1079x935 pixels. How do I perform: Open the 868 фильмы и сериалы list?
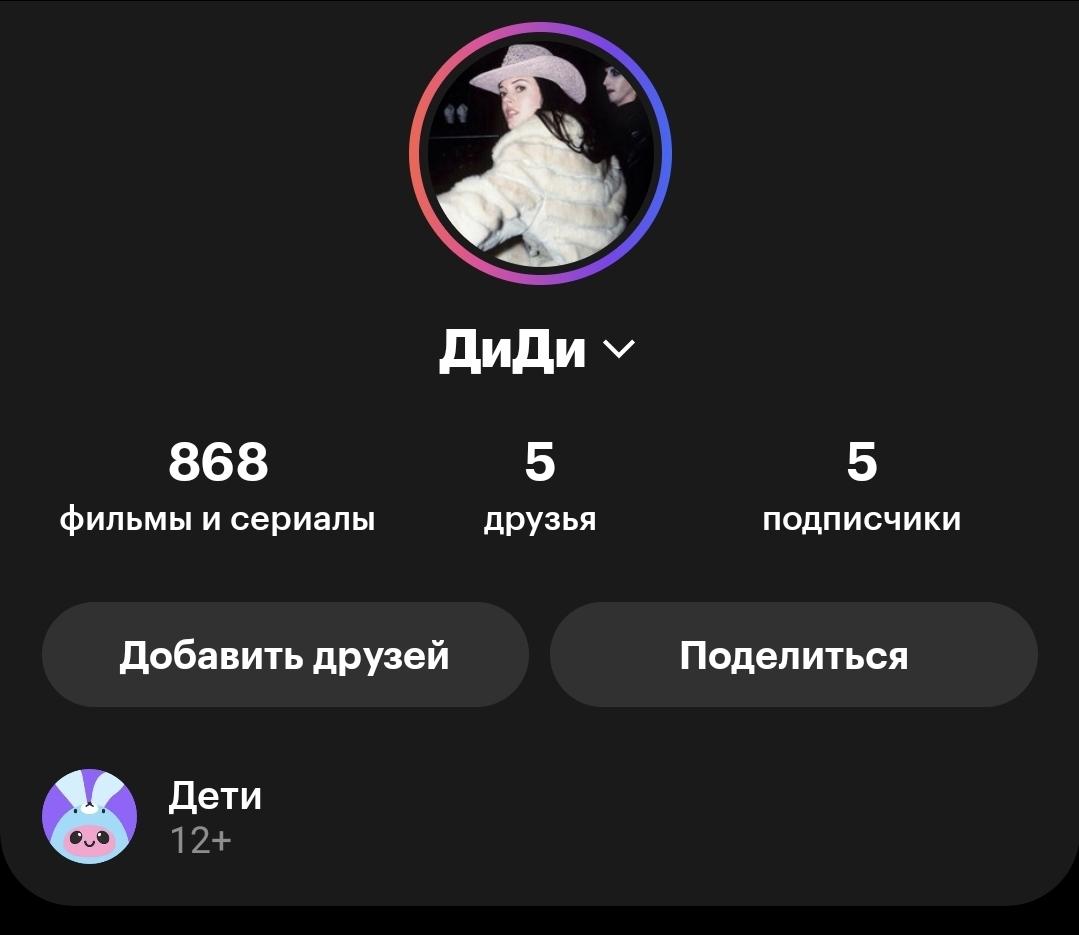point(217,487)
